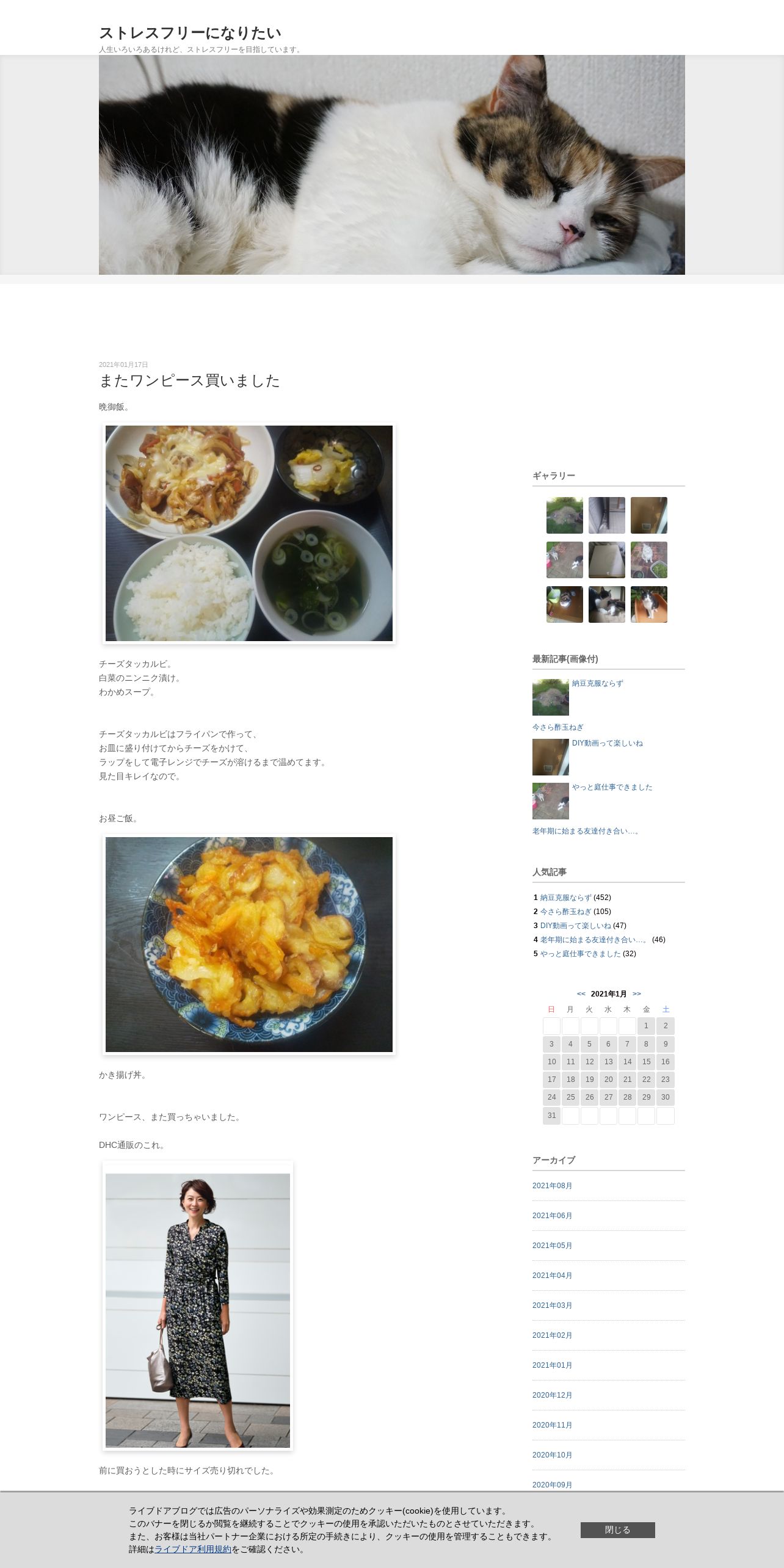This screenshot has width=784, height=1568.
Task: Open popular article ranked 4 about 老年期
Action: pyautogui.click(x=593, y=940)
